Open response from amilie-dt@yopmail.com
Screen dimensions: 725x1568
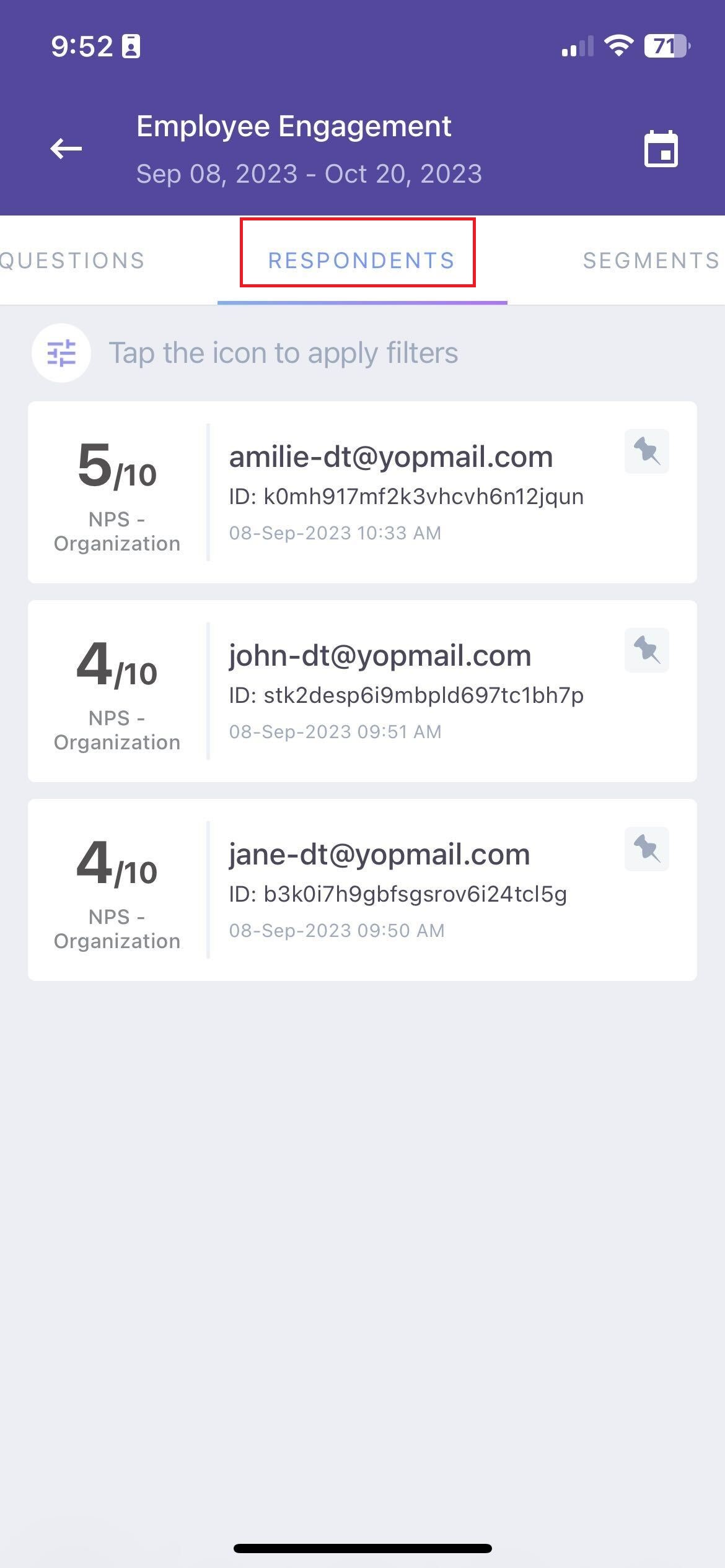click(390, 492)
